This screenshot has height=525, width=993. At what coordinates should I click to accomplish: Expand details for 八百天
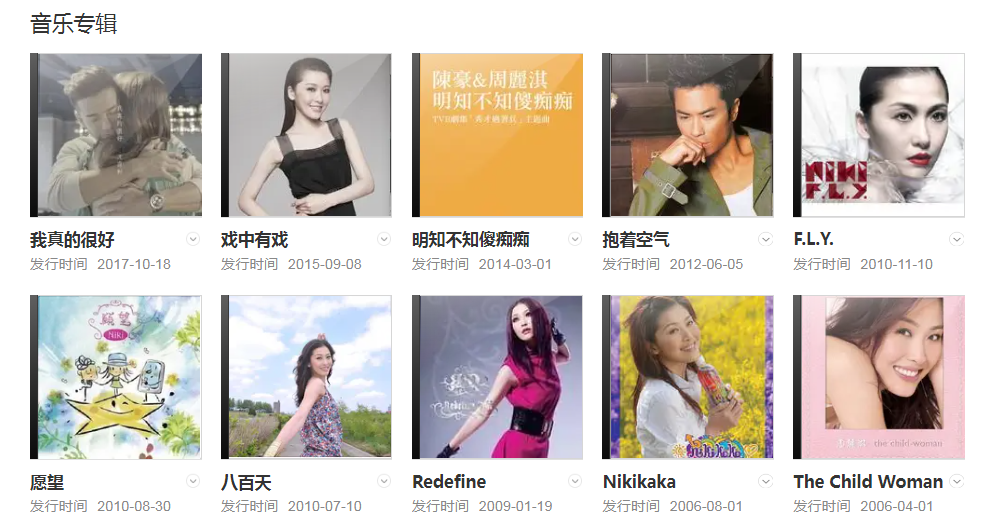click(384, 481)
